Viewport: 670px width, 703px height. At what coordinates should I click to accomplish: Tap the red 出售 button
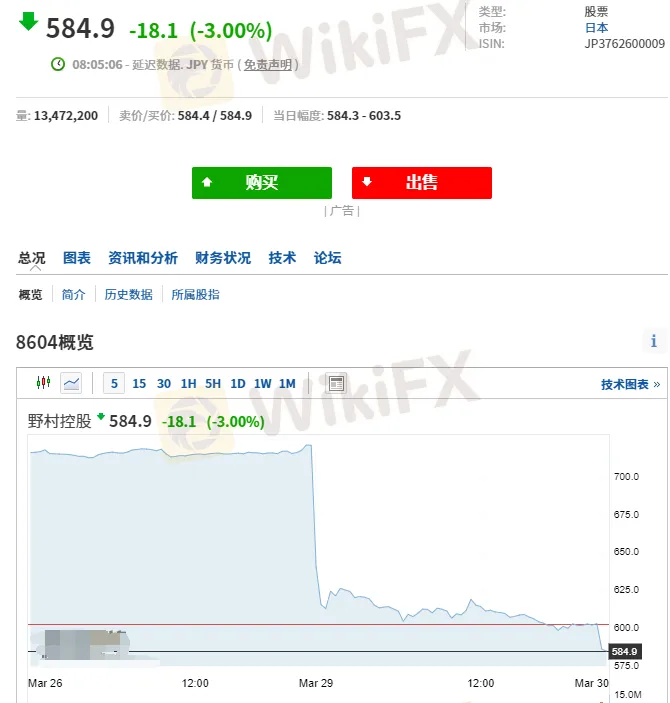pyautogui.click(x=421, y=183)
